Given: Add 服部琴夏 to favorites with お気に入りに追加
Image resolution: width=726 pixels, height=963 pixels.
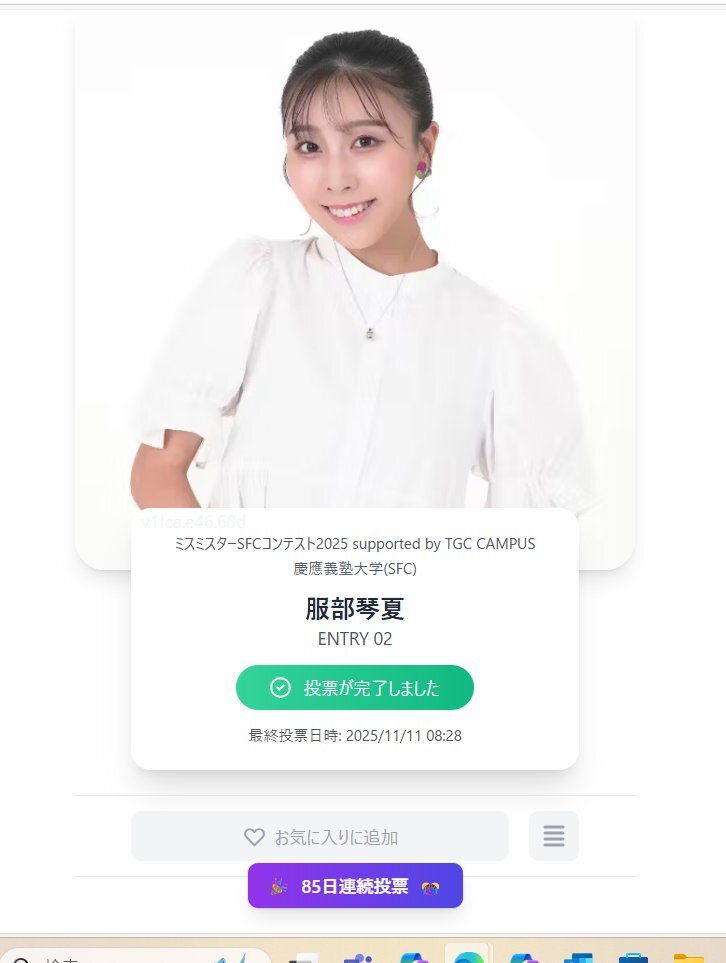Looking at the screenshot, I should point(320,836).
